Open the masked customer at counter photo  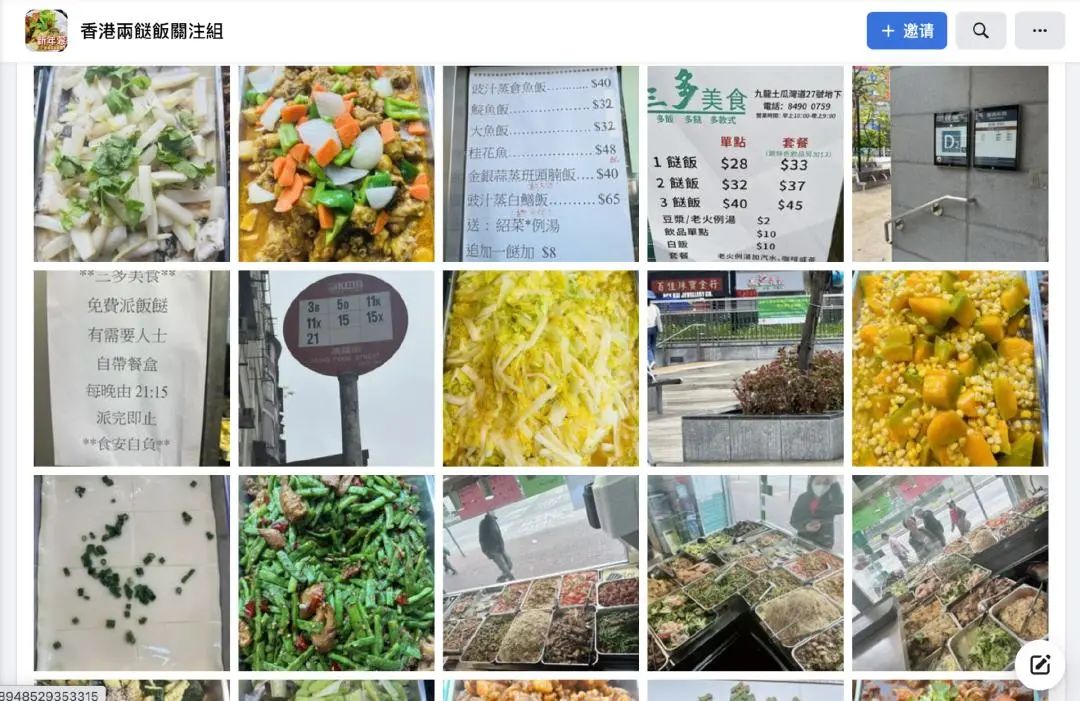pyautogui.click(x=745, y=572)
